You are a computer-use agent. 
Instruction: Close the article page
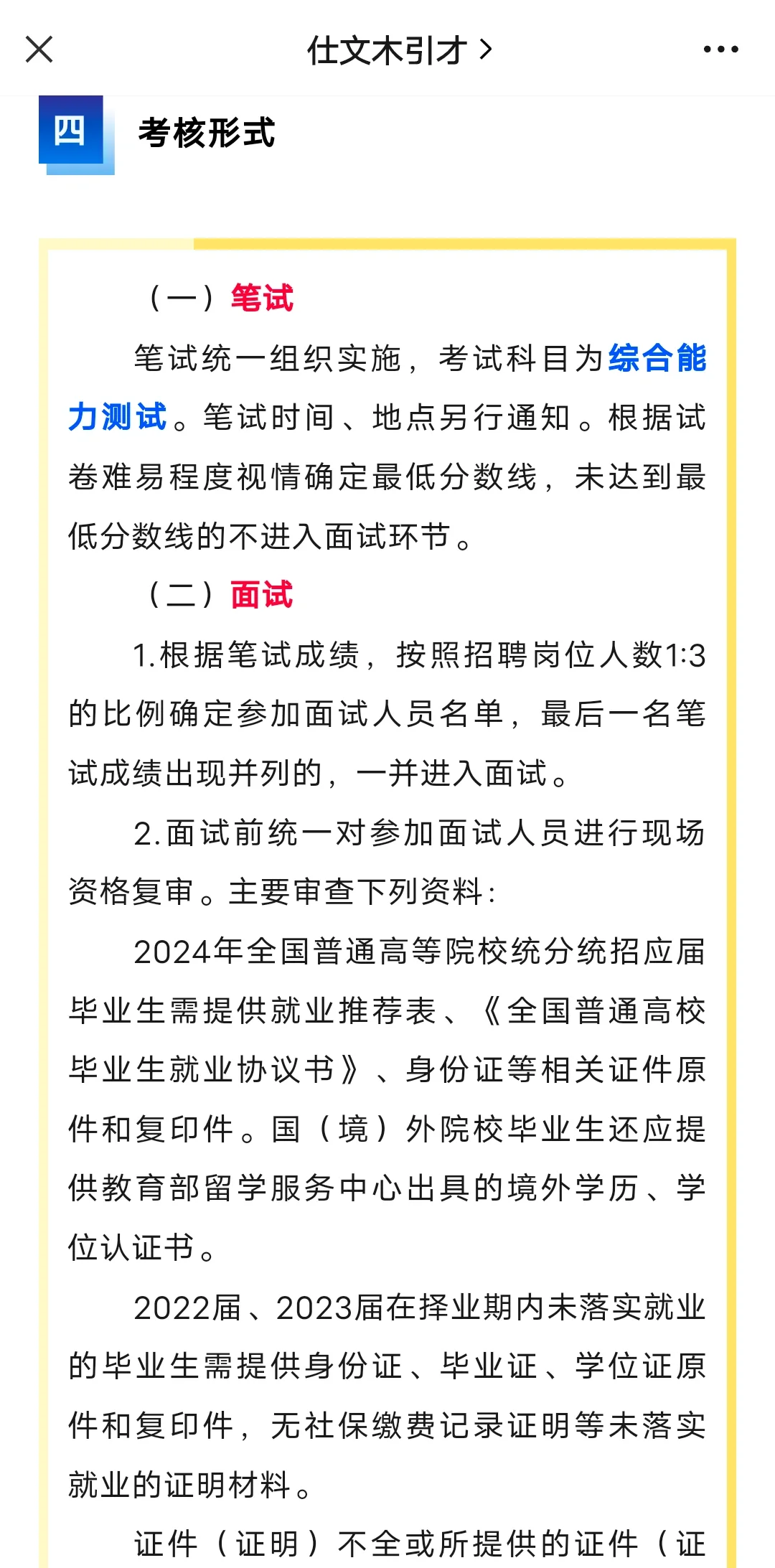[39, 50]
